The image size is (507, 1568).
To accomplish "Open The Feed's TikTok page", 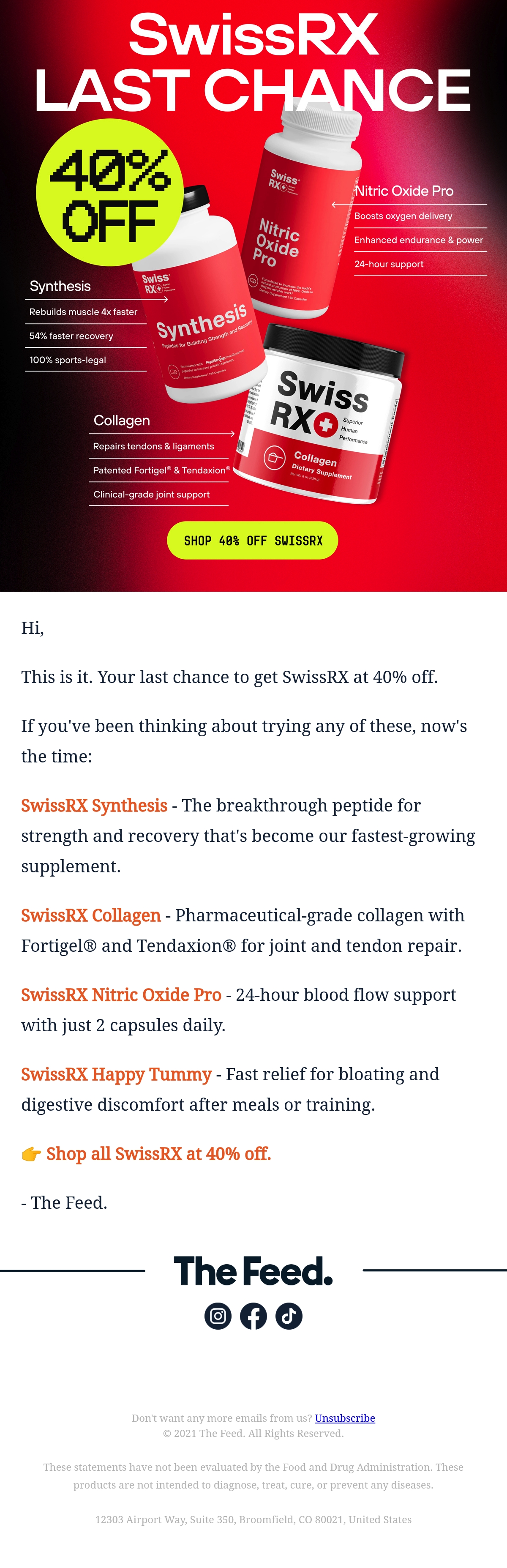I will [289, 1316].
